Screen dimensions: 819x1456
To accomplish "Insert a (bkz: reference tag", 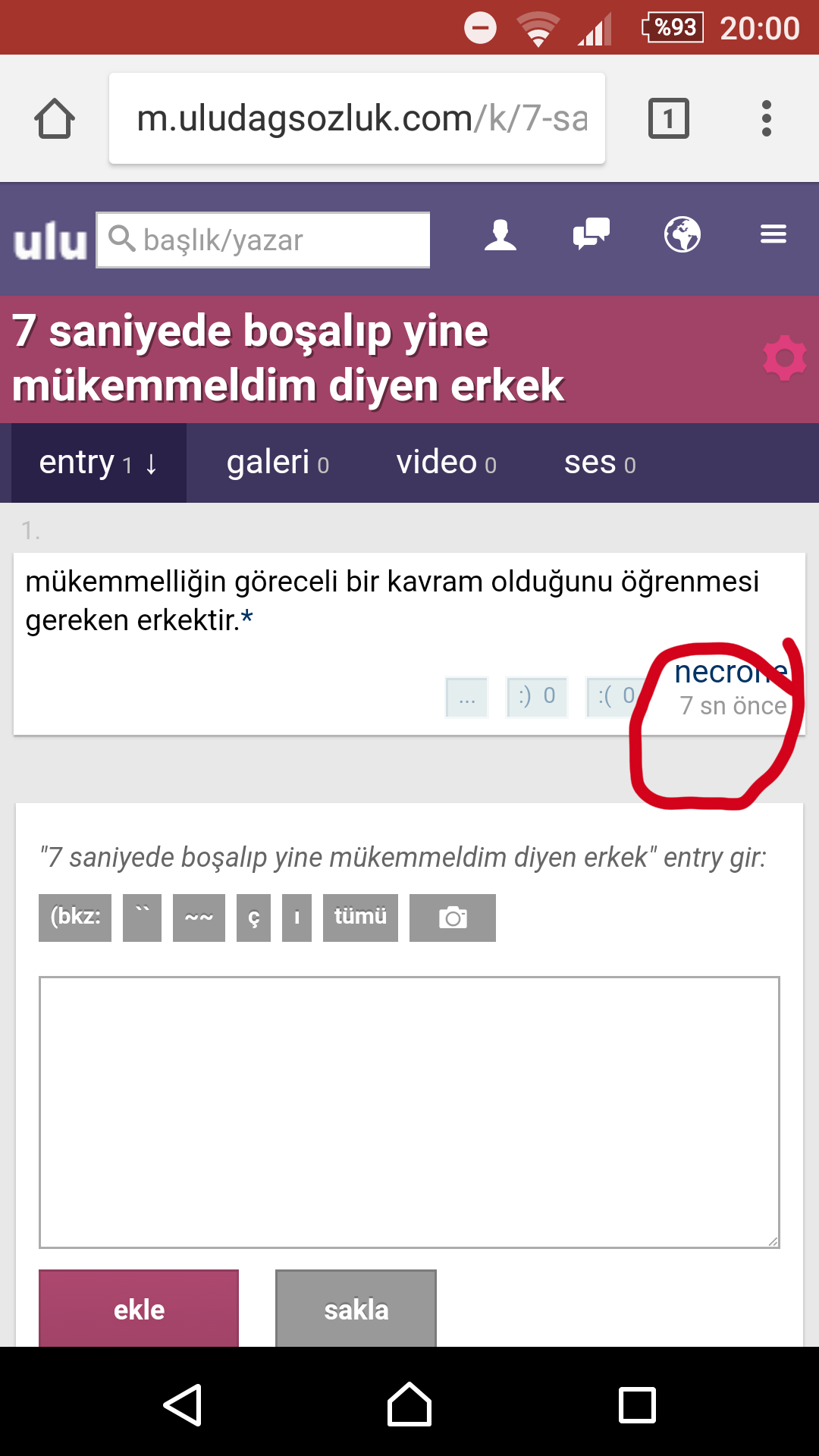I will pyautogui.click(x=75, y=918).
